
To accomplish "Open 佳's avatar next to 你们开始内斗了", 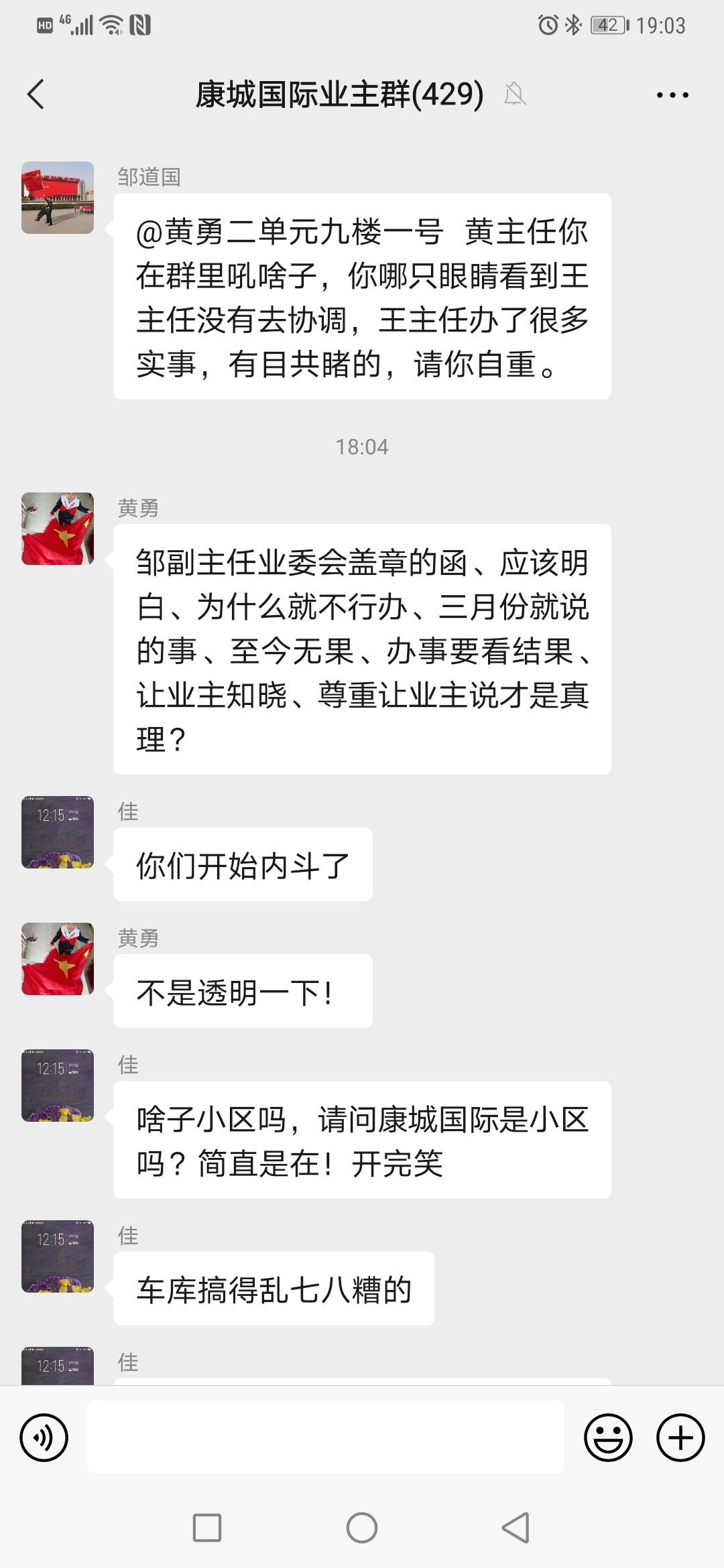I will coord(58,832).
